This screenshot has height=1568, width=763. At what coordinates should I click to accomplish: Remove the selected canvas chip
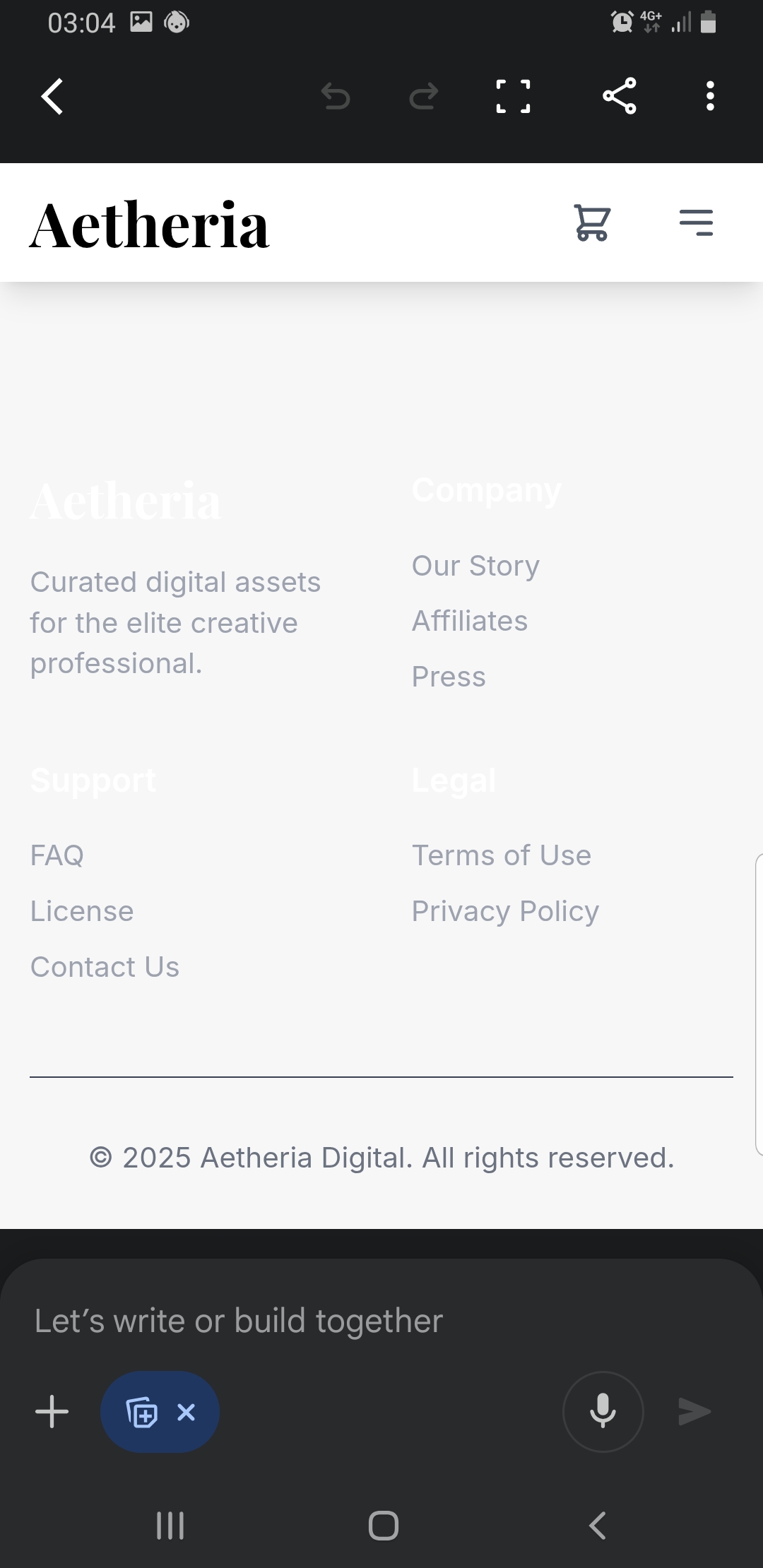click(x=187, y=1412)
